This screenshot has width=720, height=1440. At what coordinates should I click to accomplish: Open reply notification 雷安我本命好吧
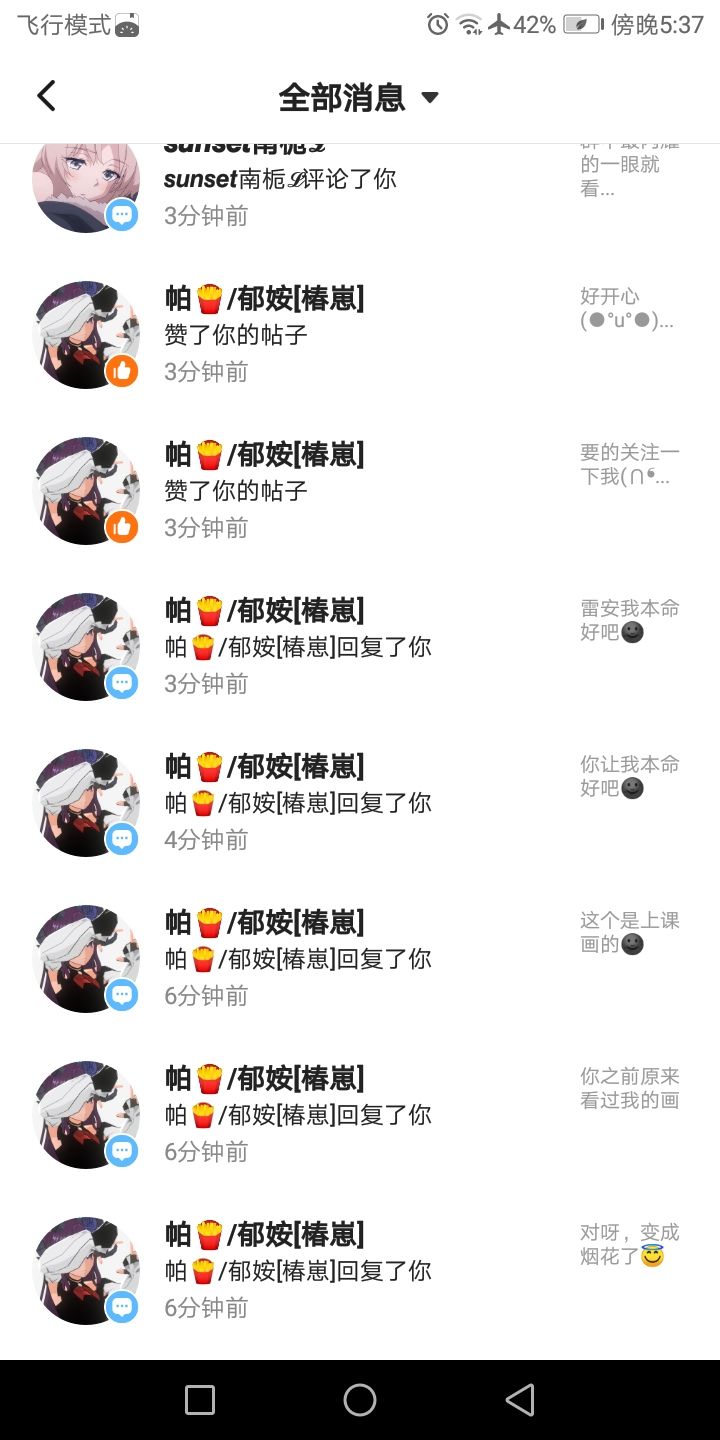tap(360, 647)
